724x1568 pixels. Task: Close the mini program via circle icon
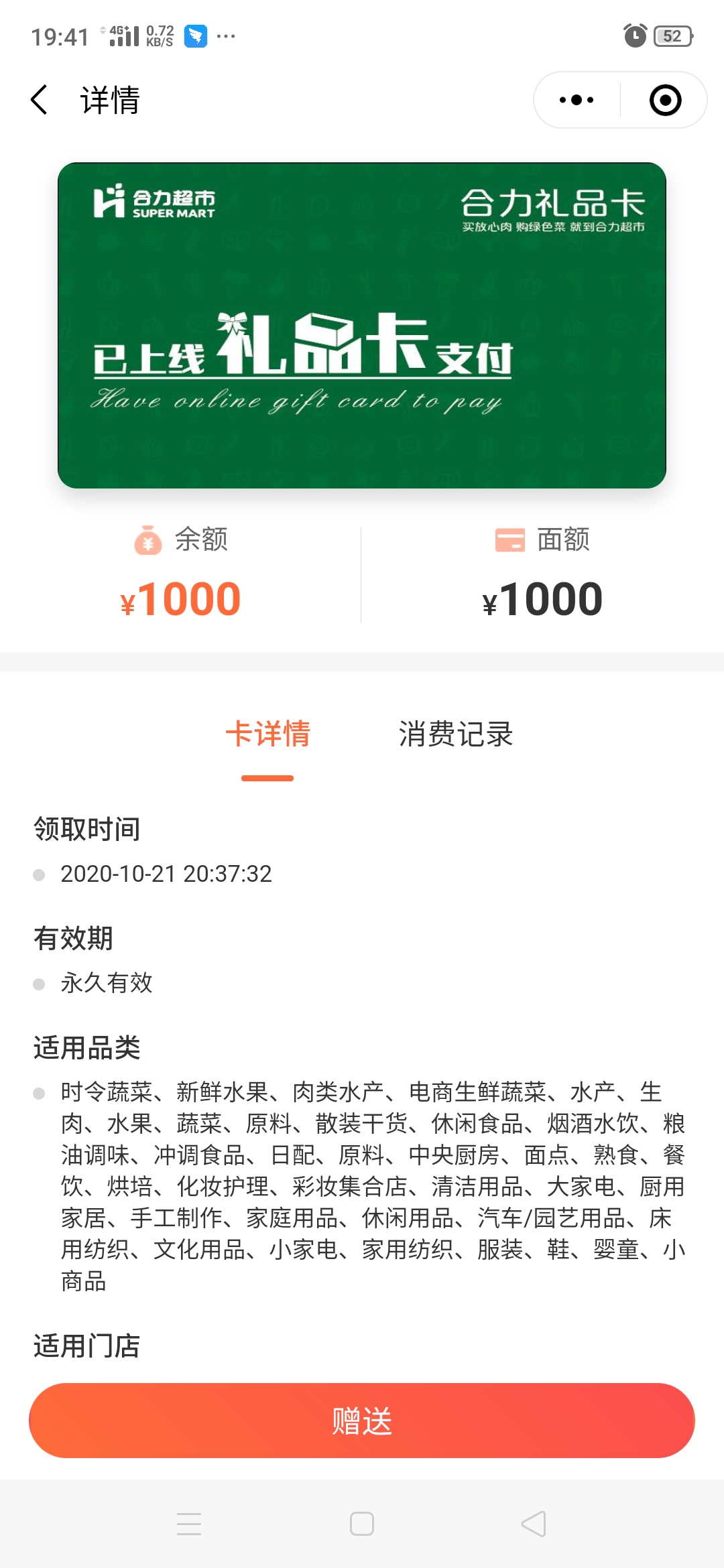(665, 101)
